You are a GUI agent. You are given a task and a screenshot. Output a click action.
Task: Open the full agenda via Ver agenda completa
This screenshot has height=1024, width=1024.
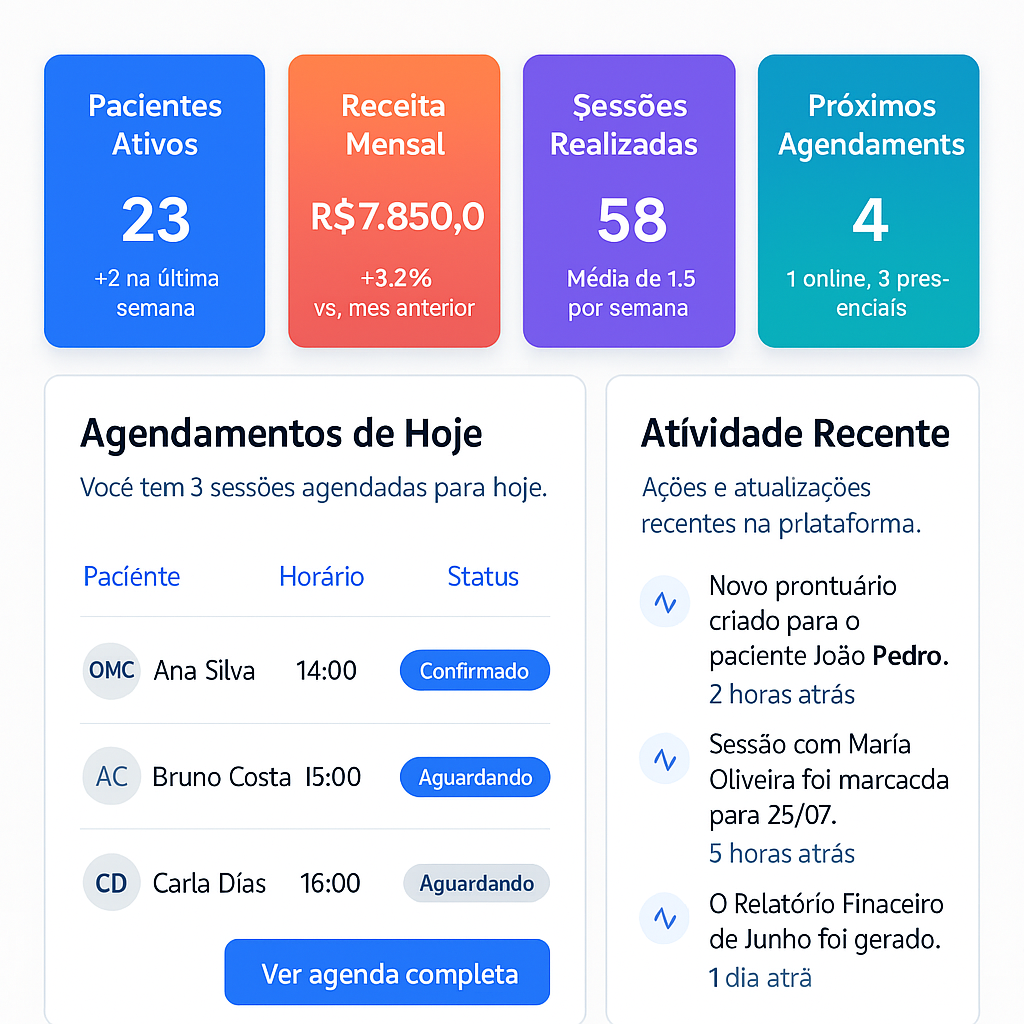[x=387, y=973]
